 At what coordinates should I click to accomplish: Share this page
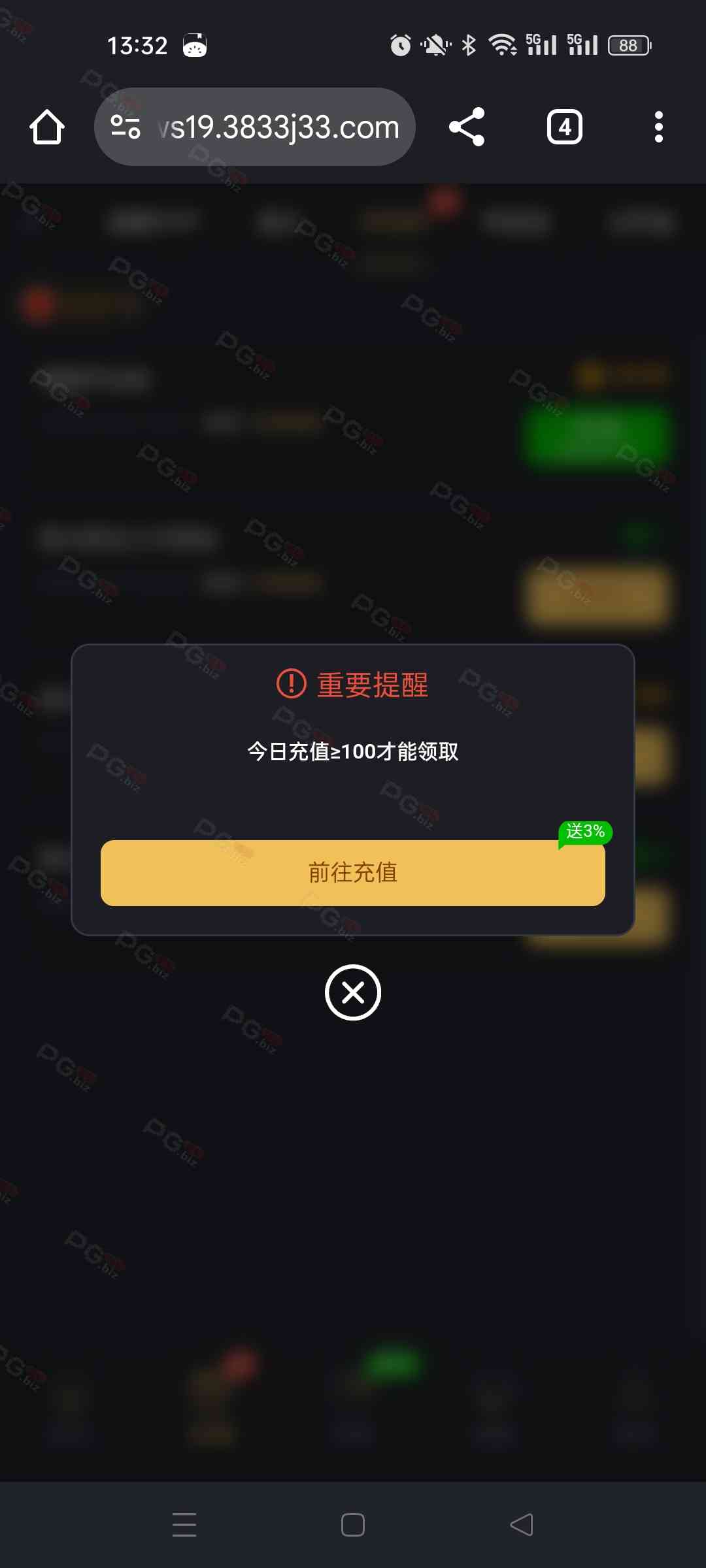coord(467,127)
